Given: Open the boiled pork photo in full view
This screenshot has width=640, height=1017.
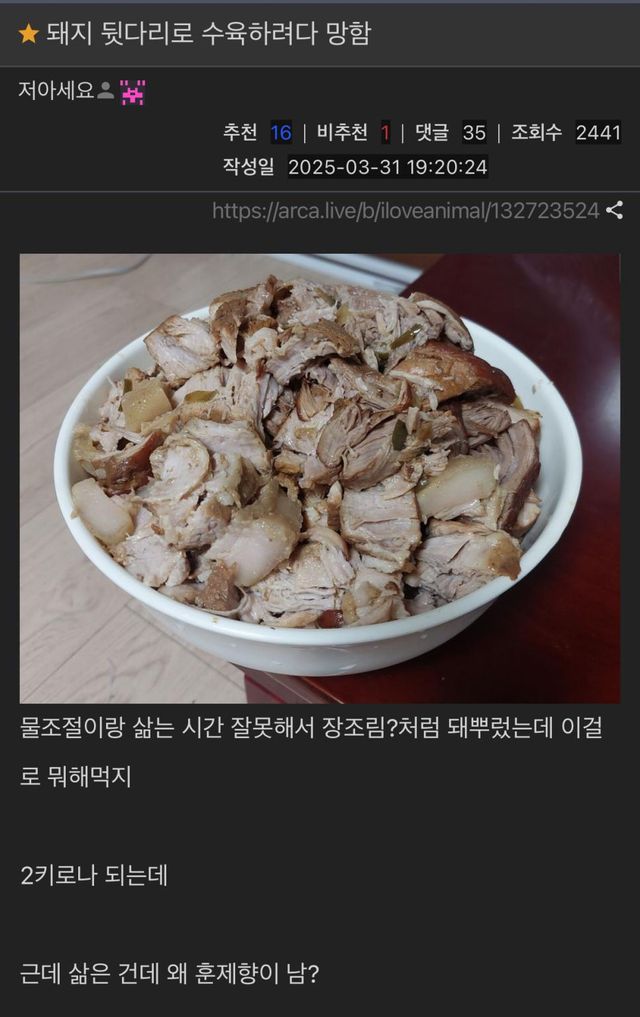Looking at the screenshot, I should (320, 478).
